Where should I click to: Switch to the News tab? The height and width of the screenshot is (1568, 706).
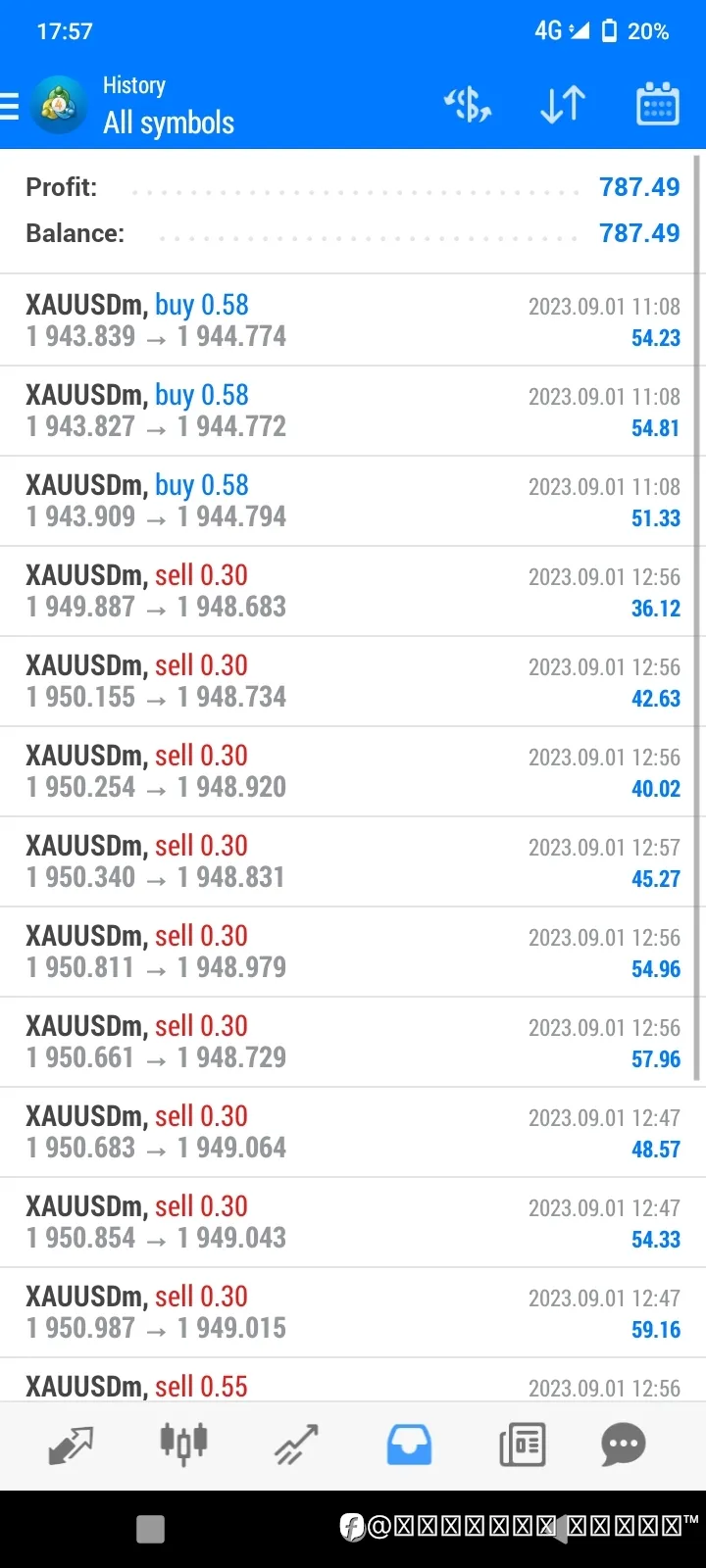pos(522,1445)
